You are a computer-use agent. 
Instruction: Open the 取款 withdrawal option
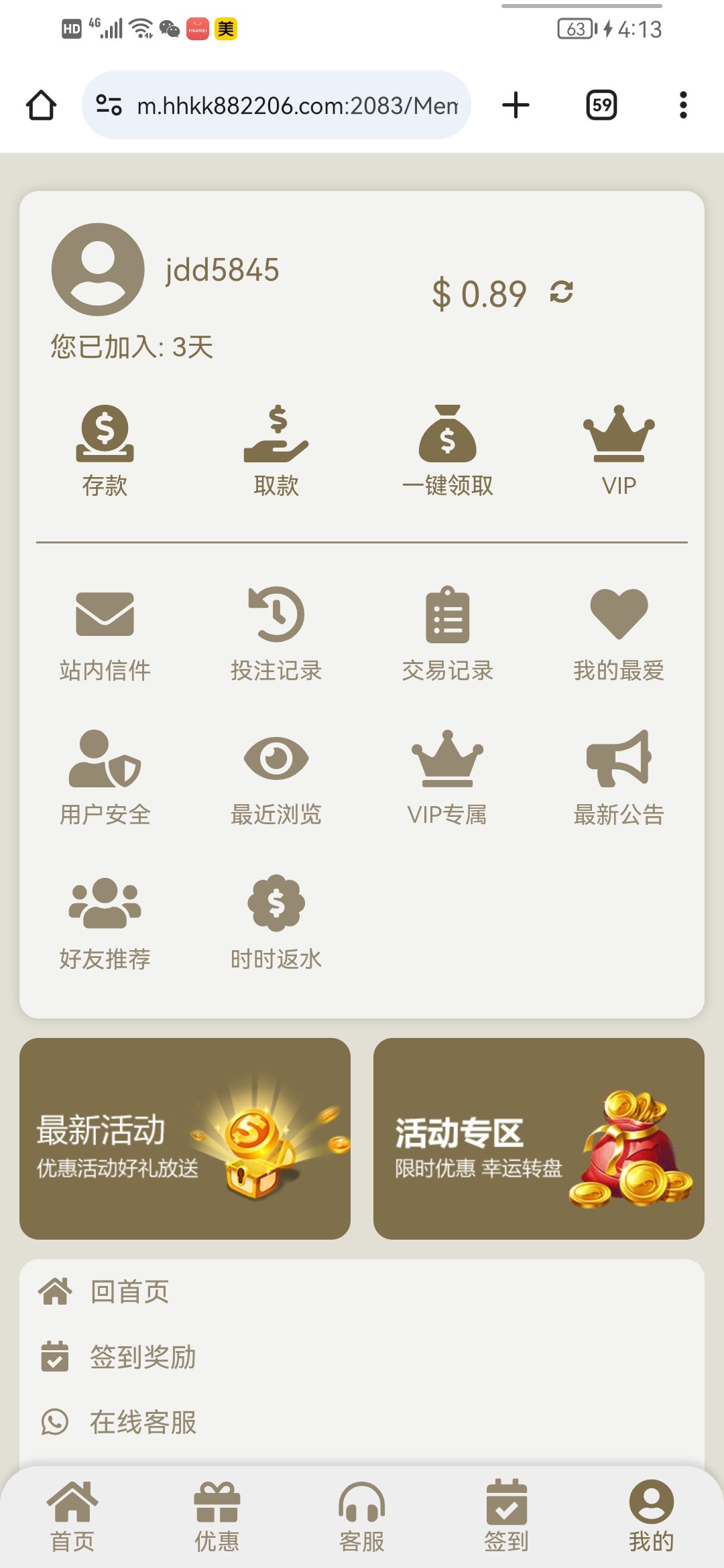tap(276, 449)
